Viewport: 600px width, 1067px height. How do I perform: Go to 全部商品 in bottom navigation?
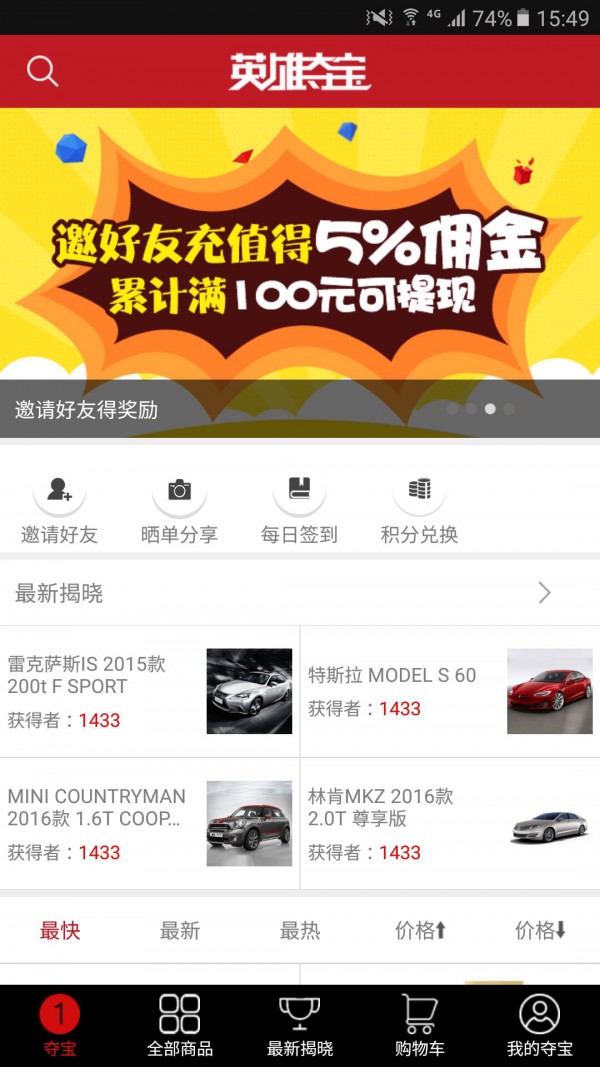click(180, 1026)
